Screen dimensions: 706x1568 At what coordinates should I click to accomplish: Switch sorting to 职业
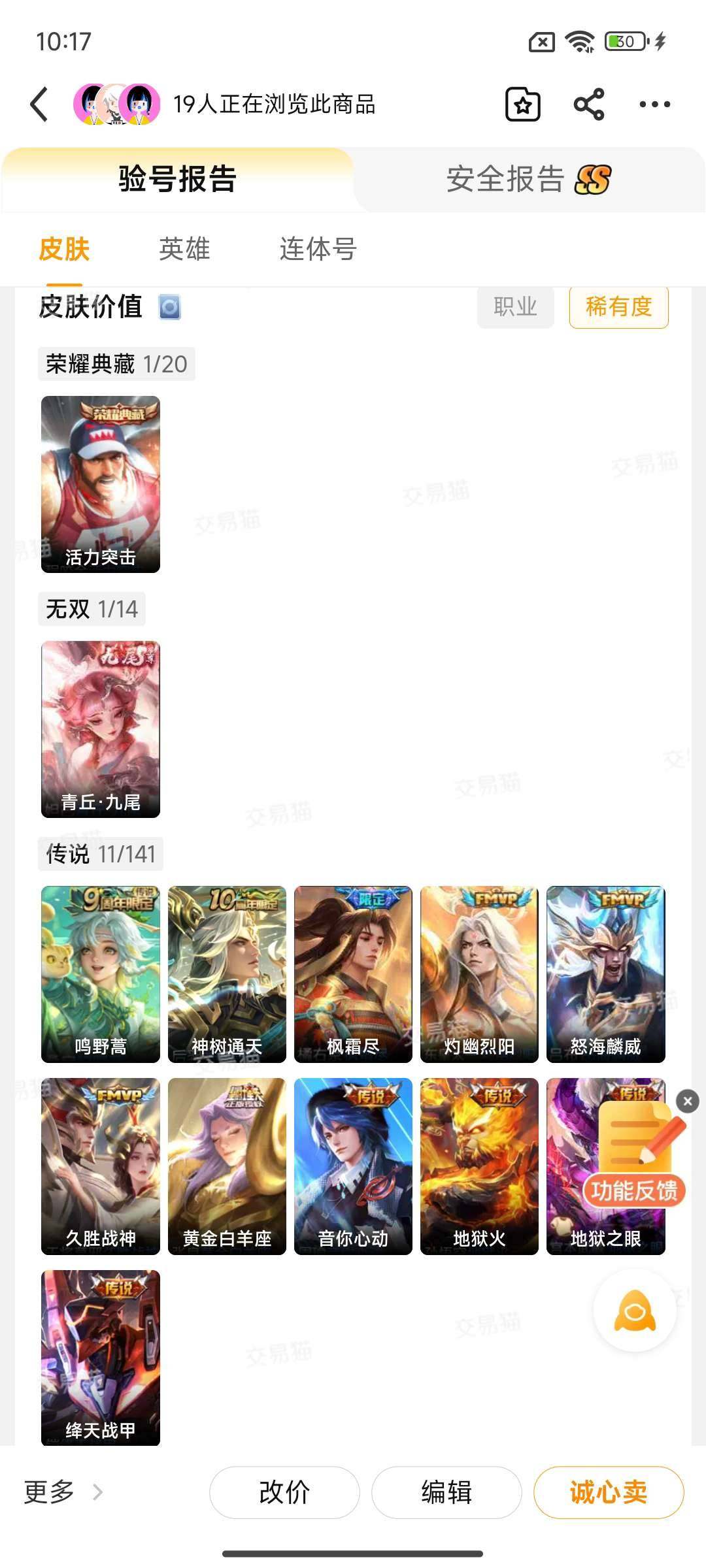click(514, 307)
